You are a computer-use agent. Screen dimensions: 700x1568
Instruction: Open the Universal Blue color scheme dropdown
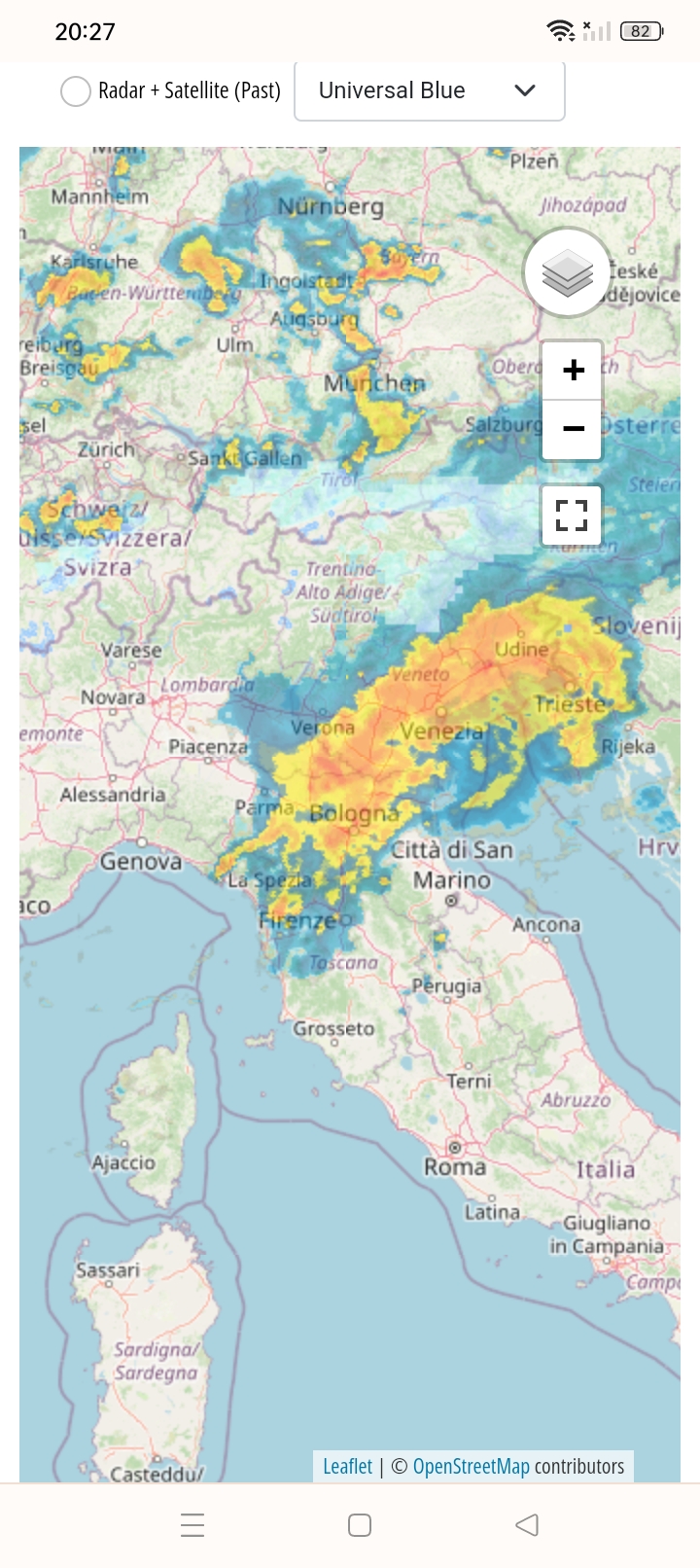point(429,91)
